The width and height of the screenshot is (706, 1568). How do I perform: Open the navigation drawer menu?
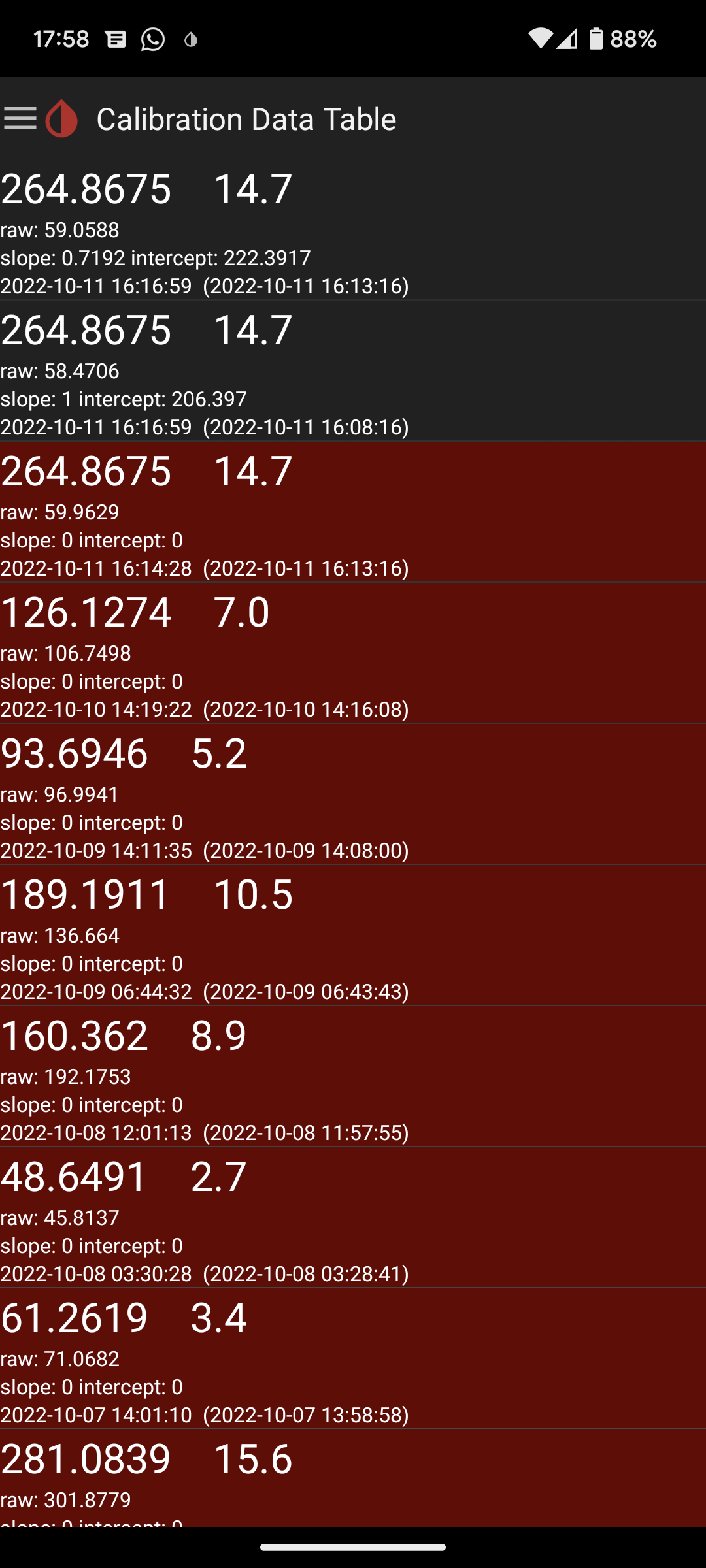(20, 118)
